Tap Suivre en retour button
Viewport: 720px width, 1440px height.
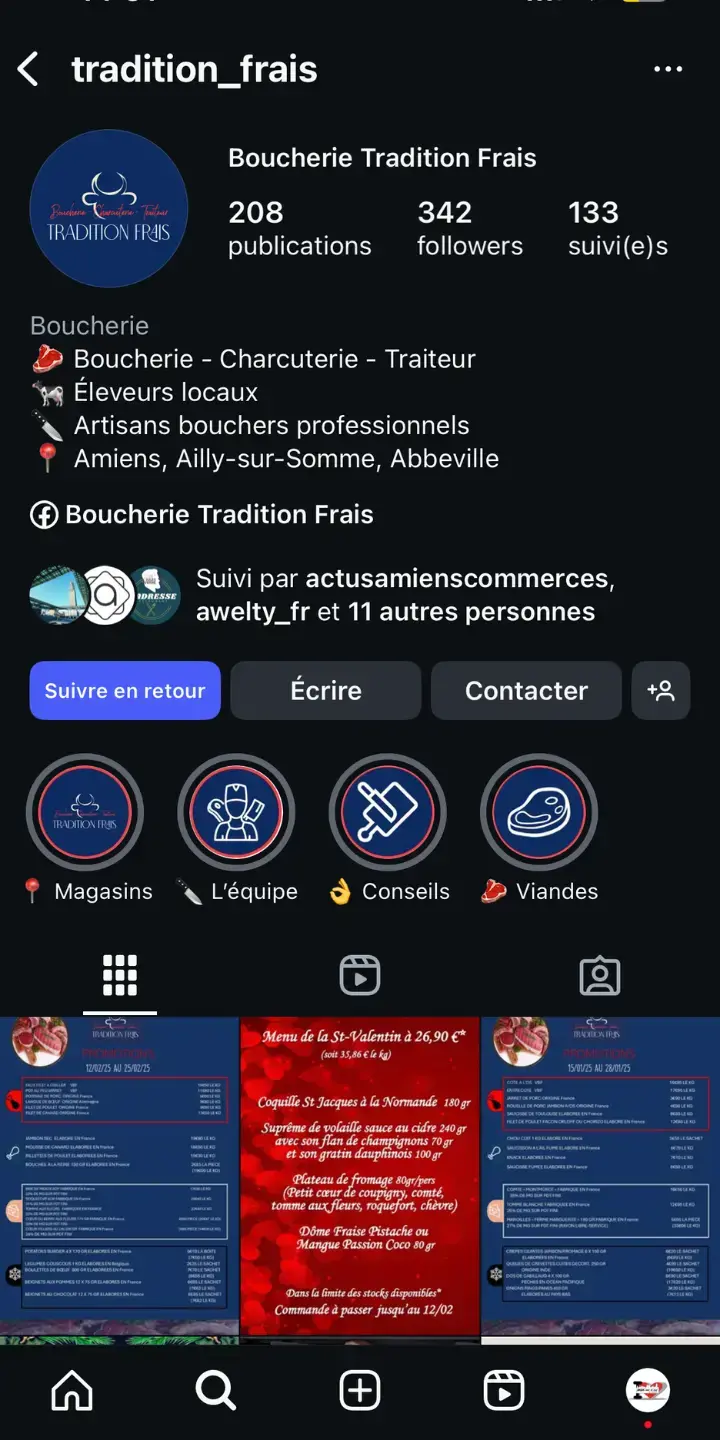tap(125, 691)
